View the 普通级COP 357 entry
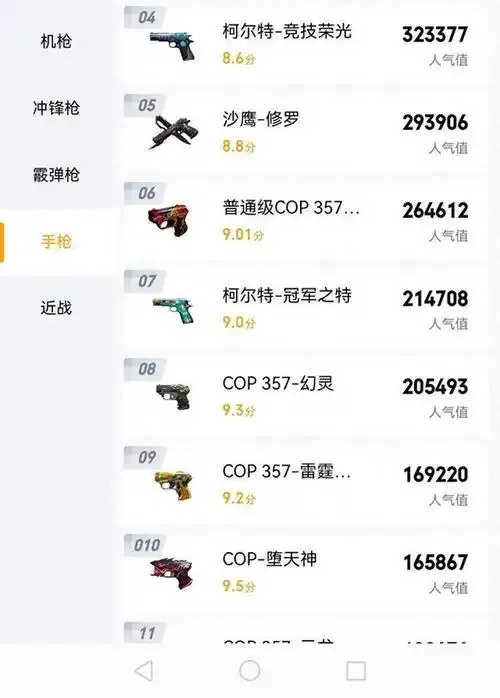Image resolution: width=500 pixels, height=698 pixels. pyautogui.click(x=305, y=219)
